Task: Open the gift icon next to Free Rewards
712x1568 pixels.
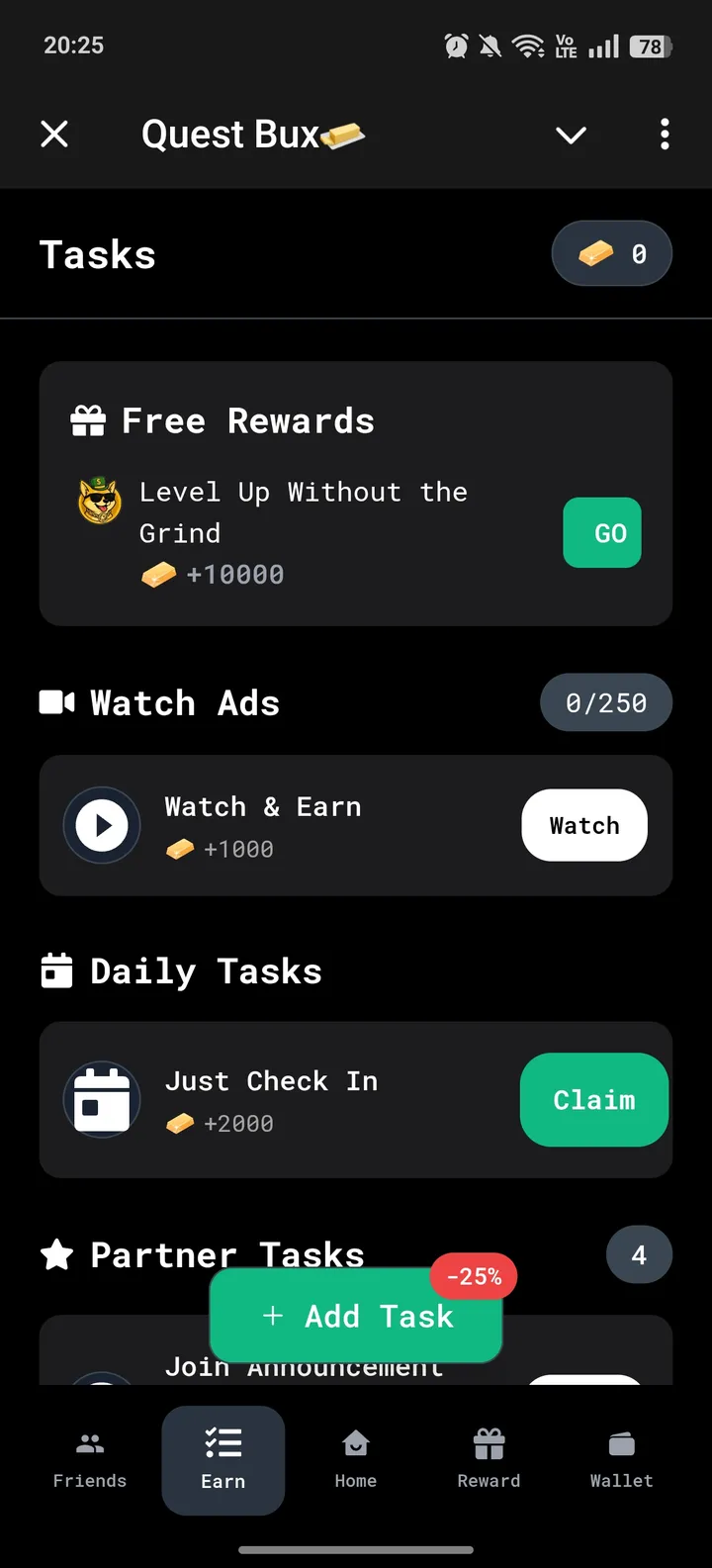Action: click(87, 419)
